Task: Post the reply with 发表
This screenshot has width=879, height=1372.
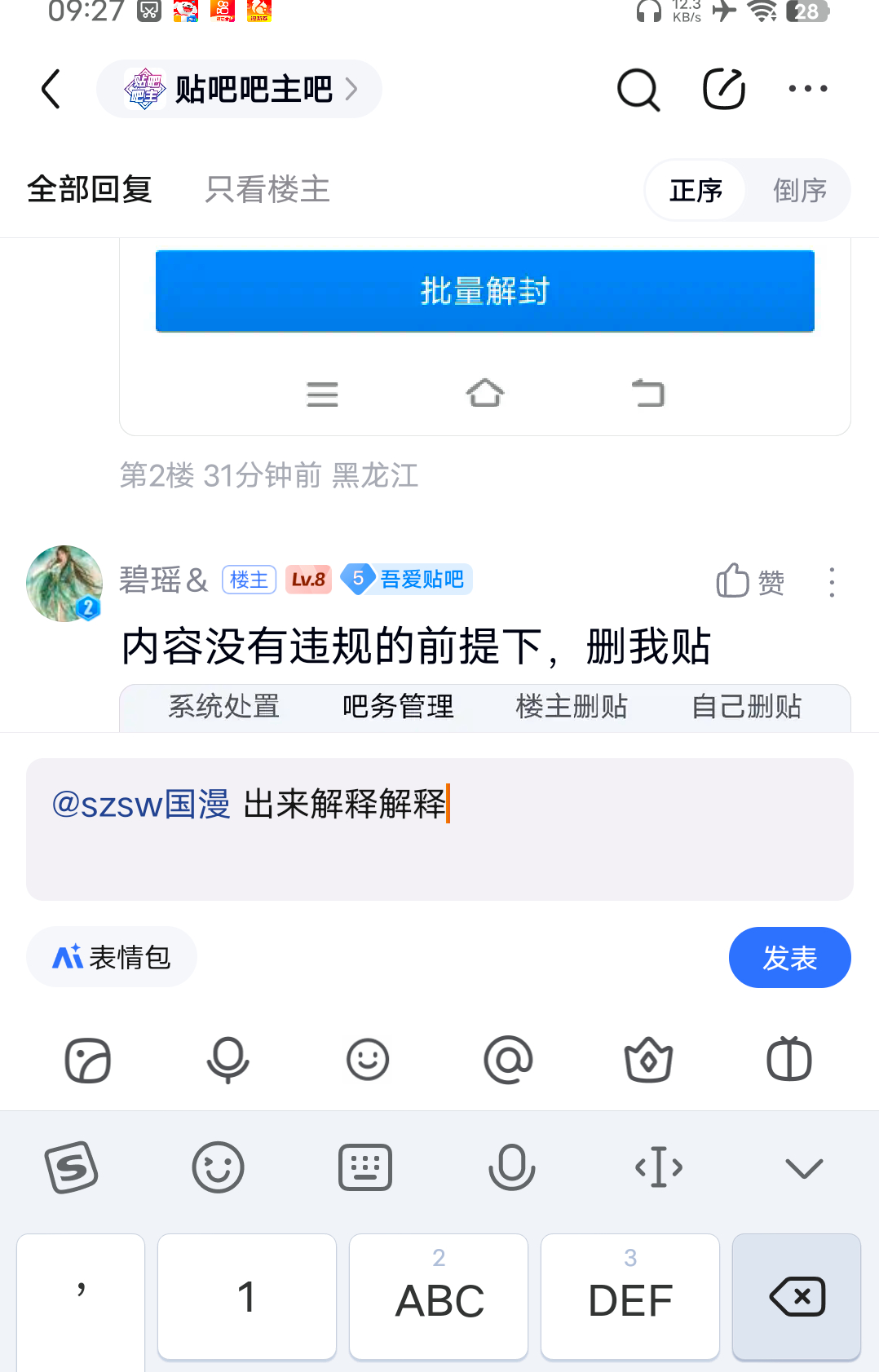Action: click(x=788, y=958)
